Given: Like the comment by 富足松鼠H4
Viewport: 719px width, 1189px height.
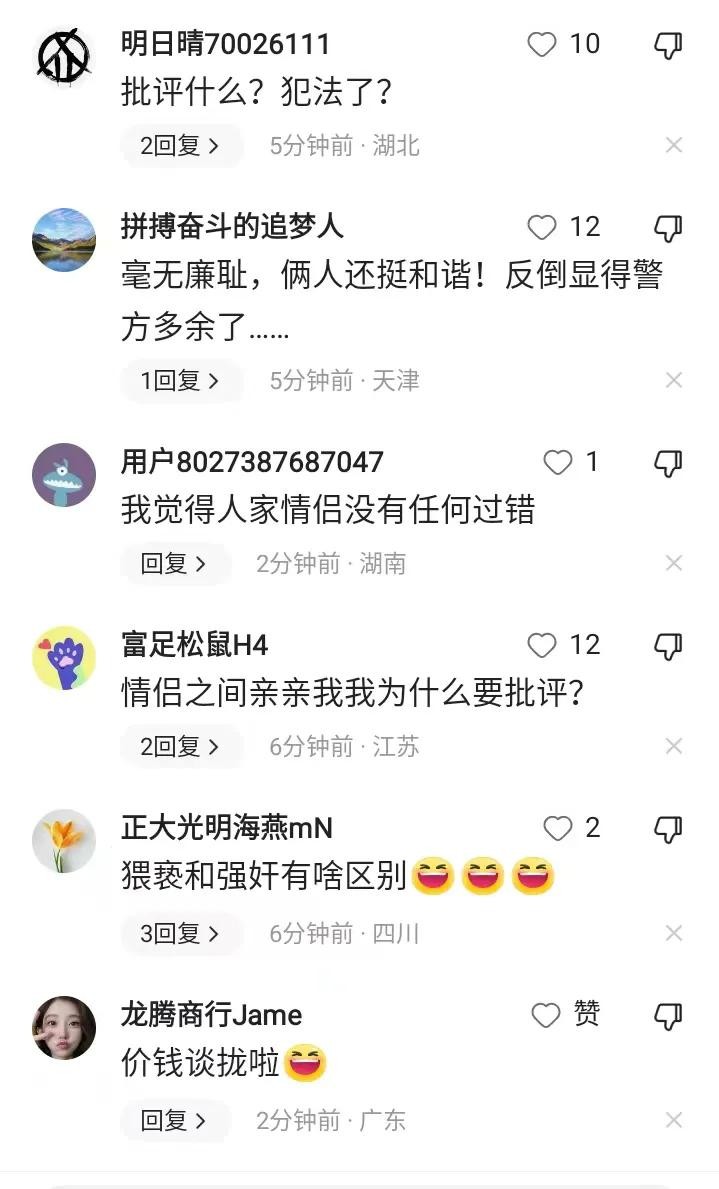Looking at the screenshot, I should pyautogui.click(x=542, y=646).
